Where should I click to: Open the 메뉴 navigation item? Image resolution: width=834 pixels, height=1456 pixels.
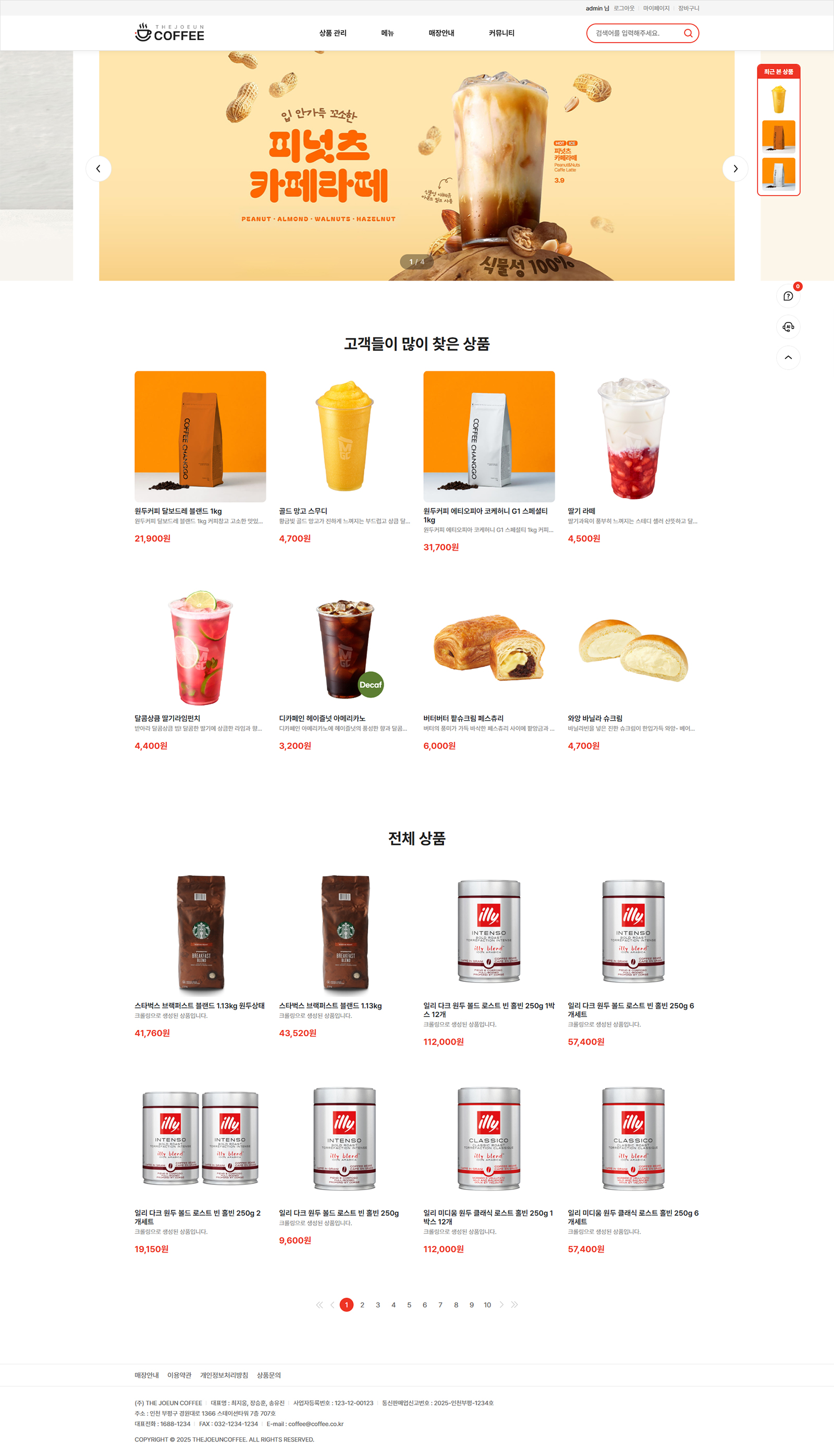(x=387, y=33)
